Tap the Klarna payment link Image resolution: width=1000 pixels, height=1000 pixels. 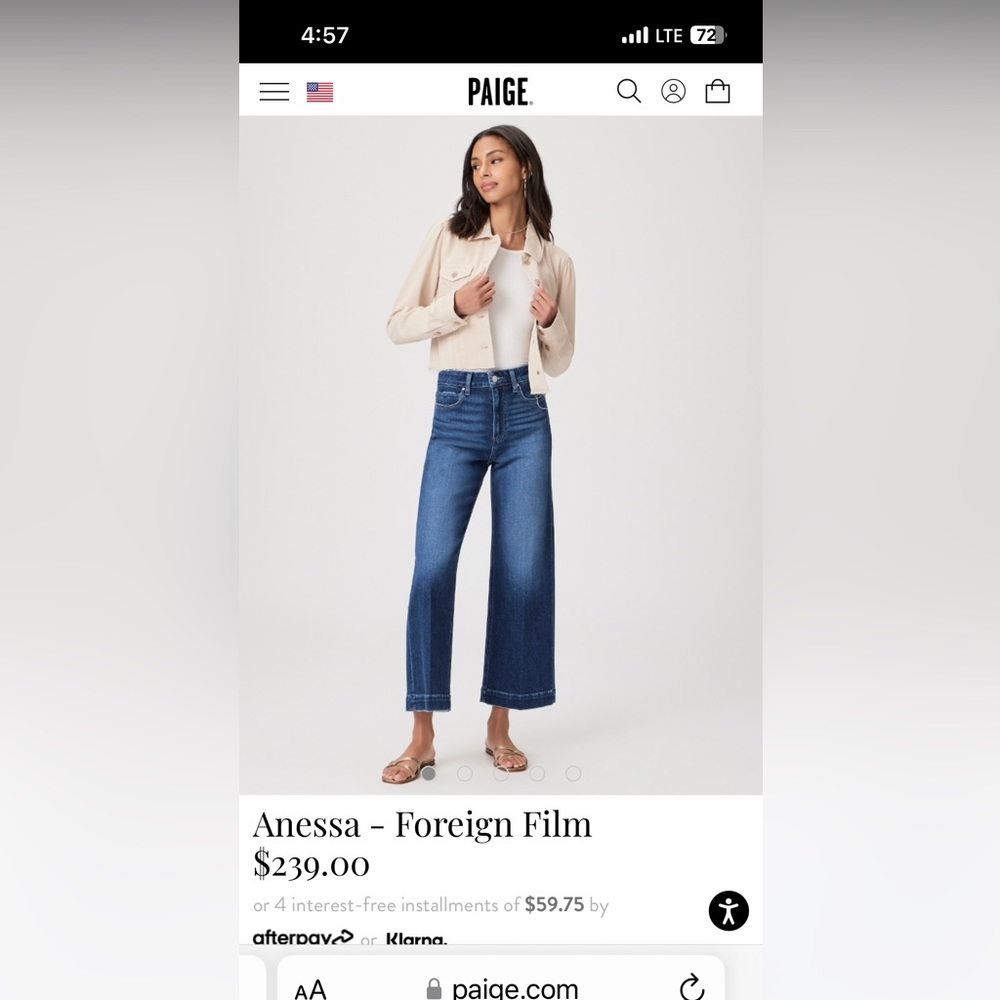(416, 938)
